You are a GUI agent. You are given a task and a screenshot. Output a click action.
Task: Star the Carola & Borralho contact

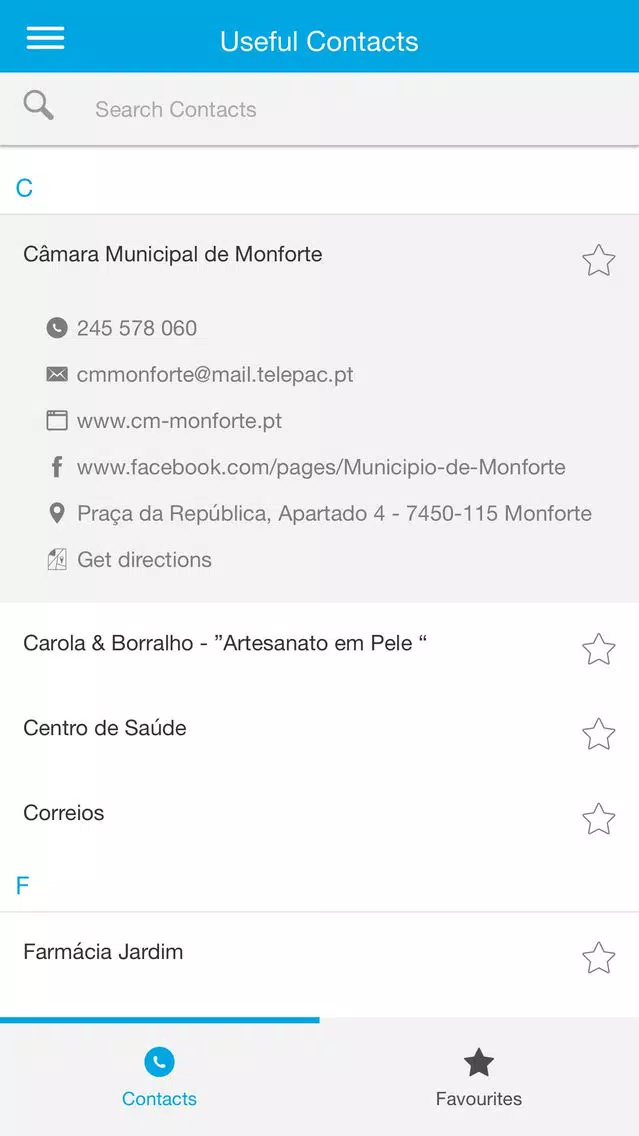(598, 649)
